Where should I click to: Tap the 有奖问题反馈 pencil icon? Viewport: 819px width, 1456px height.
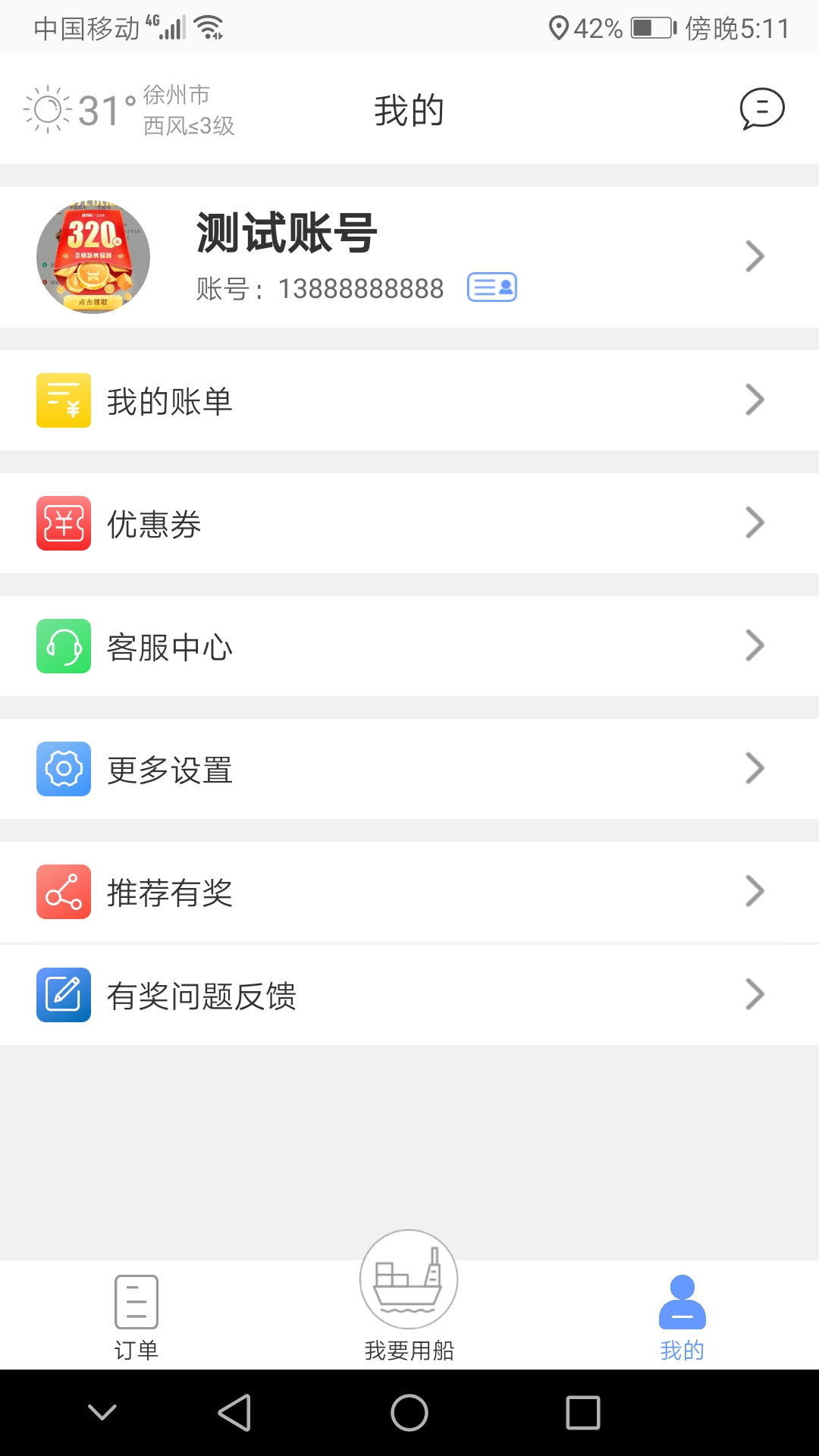coord(64,995)
